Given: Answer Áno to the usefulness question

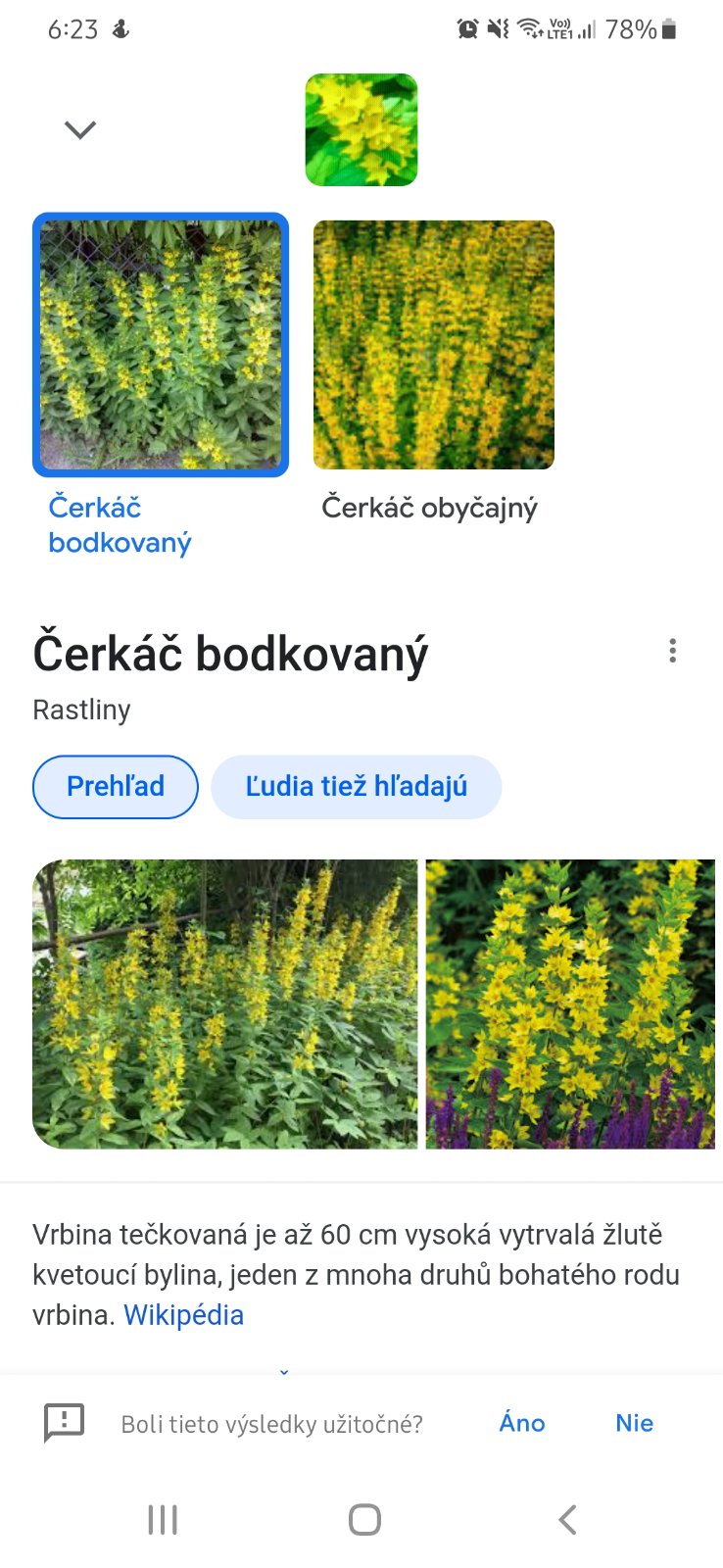Looking at the screenshot, I should [522, 1423].
